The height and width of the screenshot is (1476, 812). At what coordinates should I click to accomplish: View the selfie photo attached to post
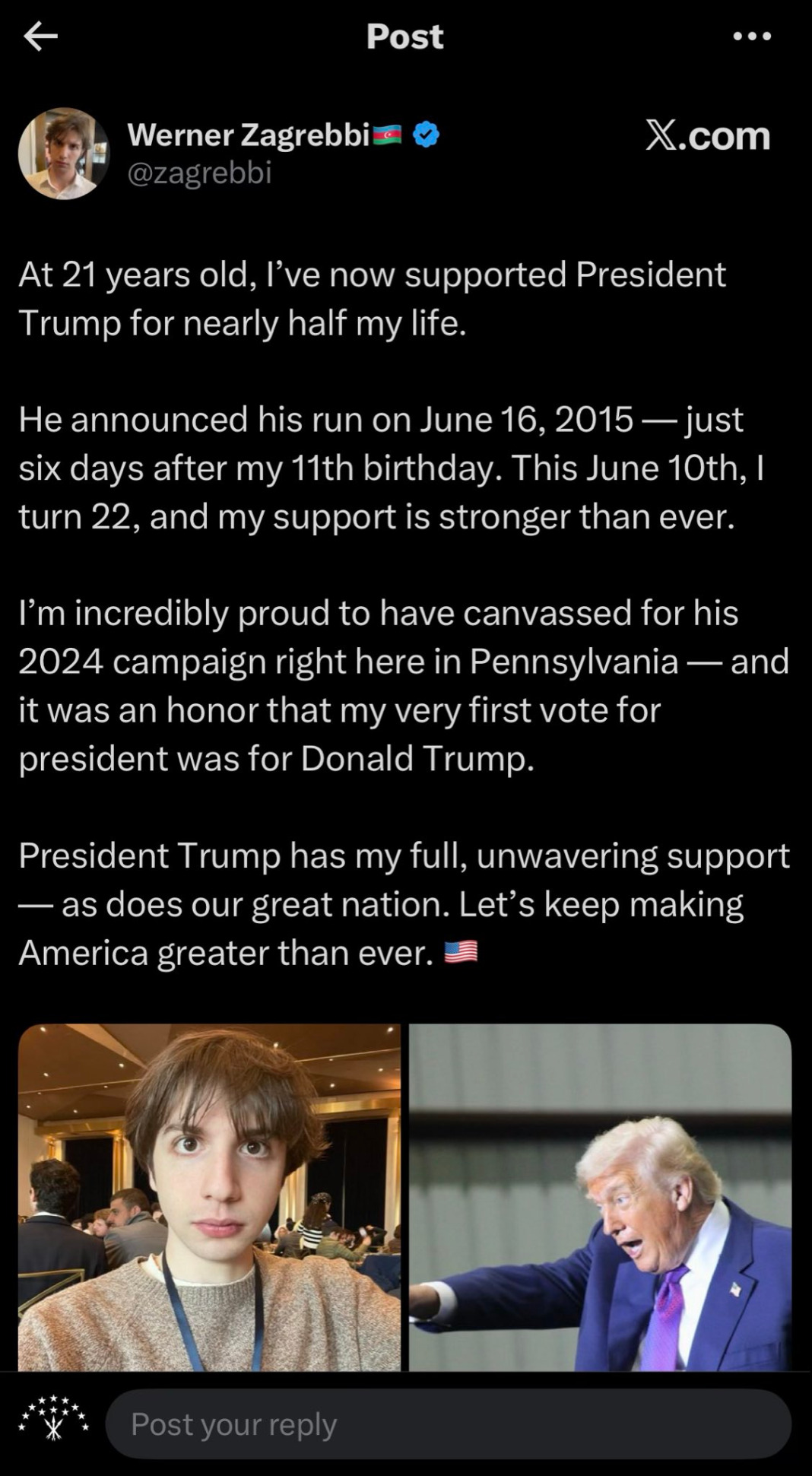coord(209,1197)
